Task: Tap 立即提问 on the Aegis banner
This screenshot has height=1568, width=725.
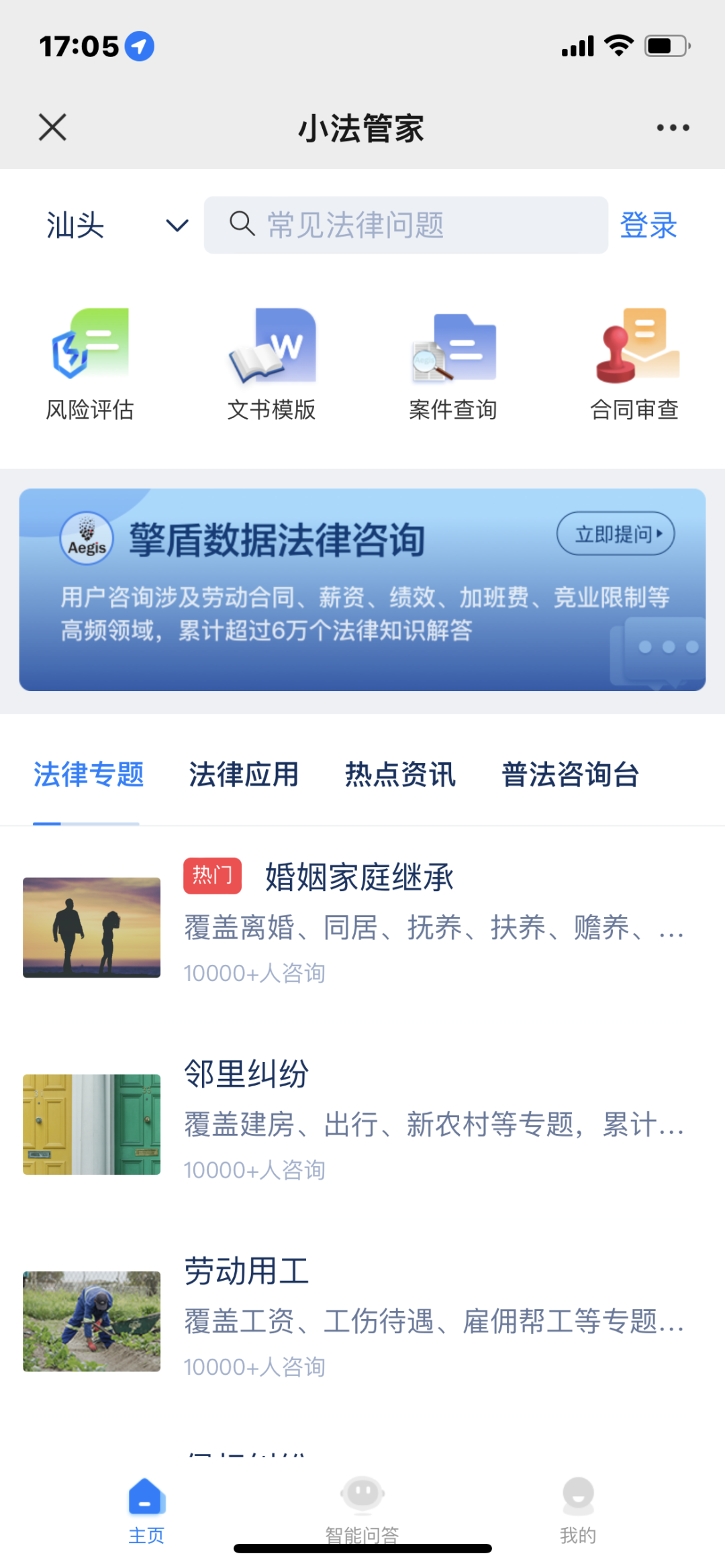Action: [615, 534]
